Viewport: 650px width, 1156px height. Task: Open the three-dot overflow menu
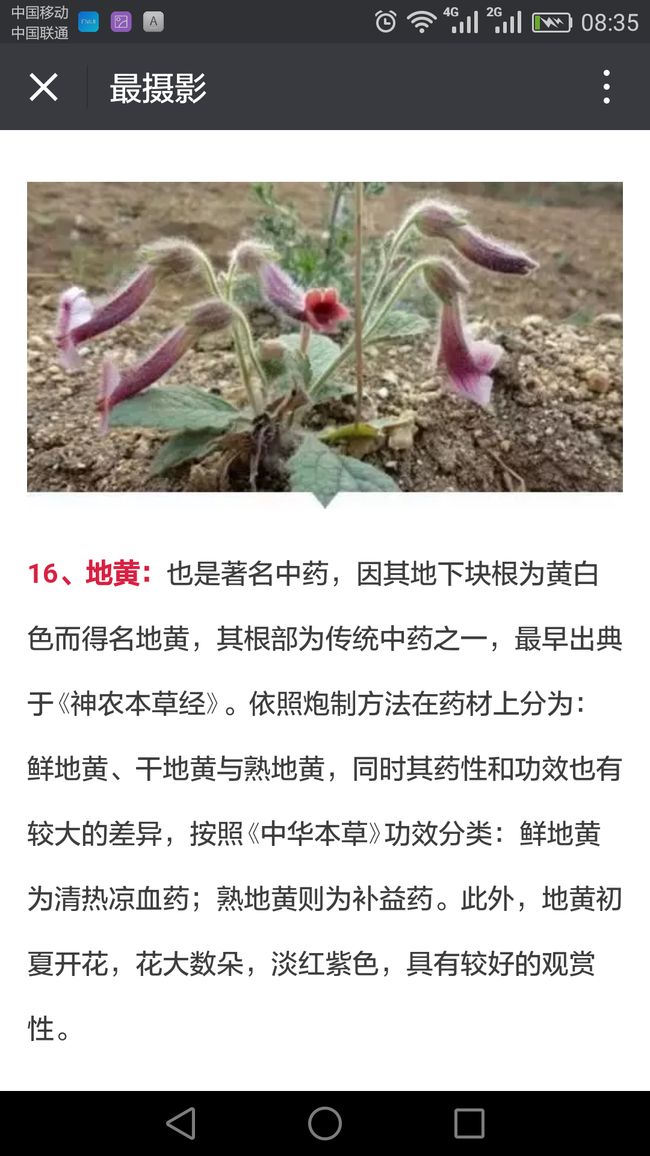(x=606, y=87)
